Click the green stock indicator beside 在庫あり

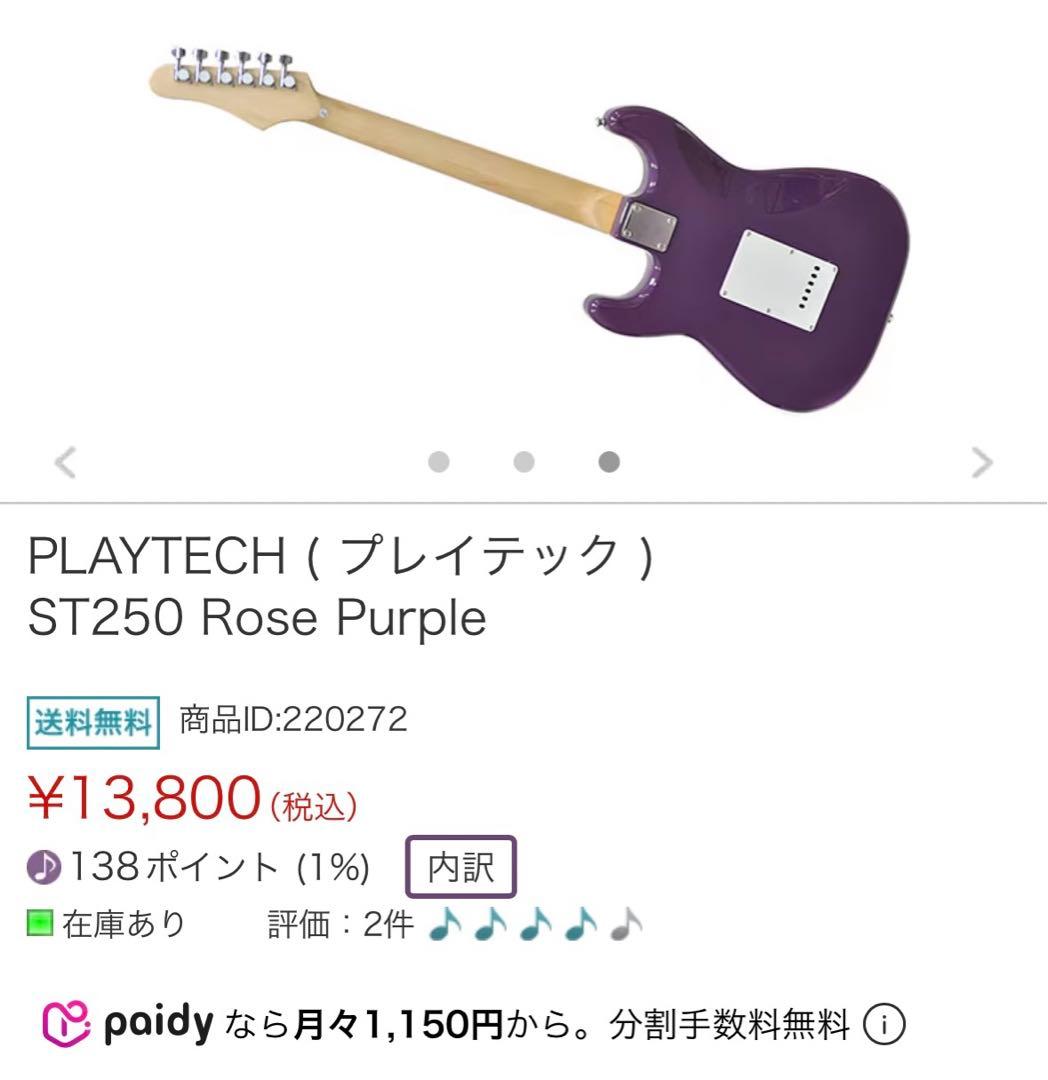39,925
